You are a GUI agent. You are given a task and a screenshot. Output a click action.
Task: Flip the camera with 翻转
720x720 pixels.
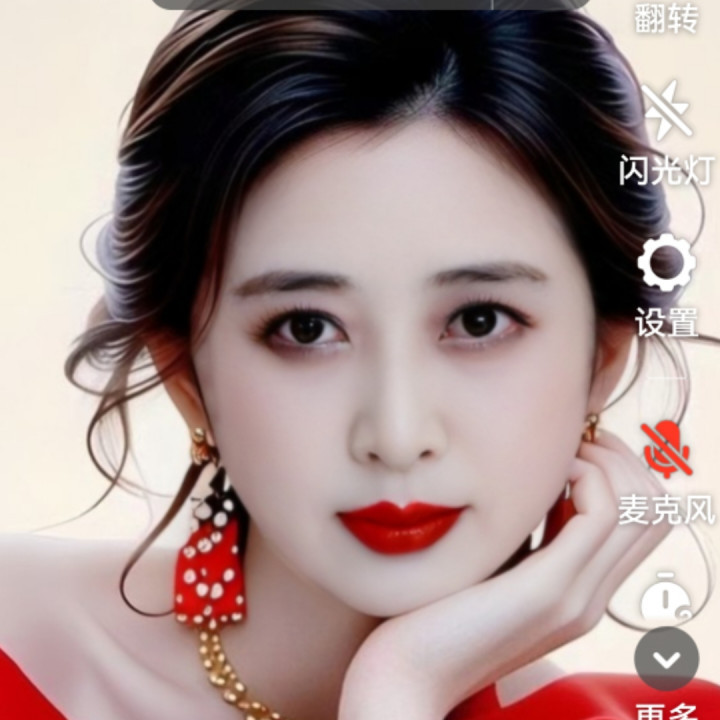tap(666, 18)
